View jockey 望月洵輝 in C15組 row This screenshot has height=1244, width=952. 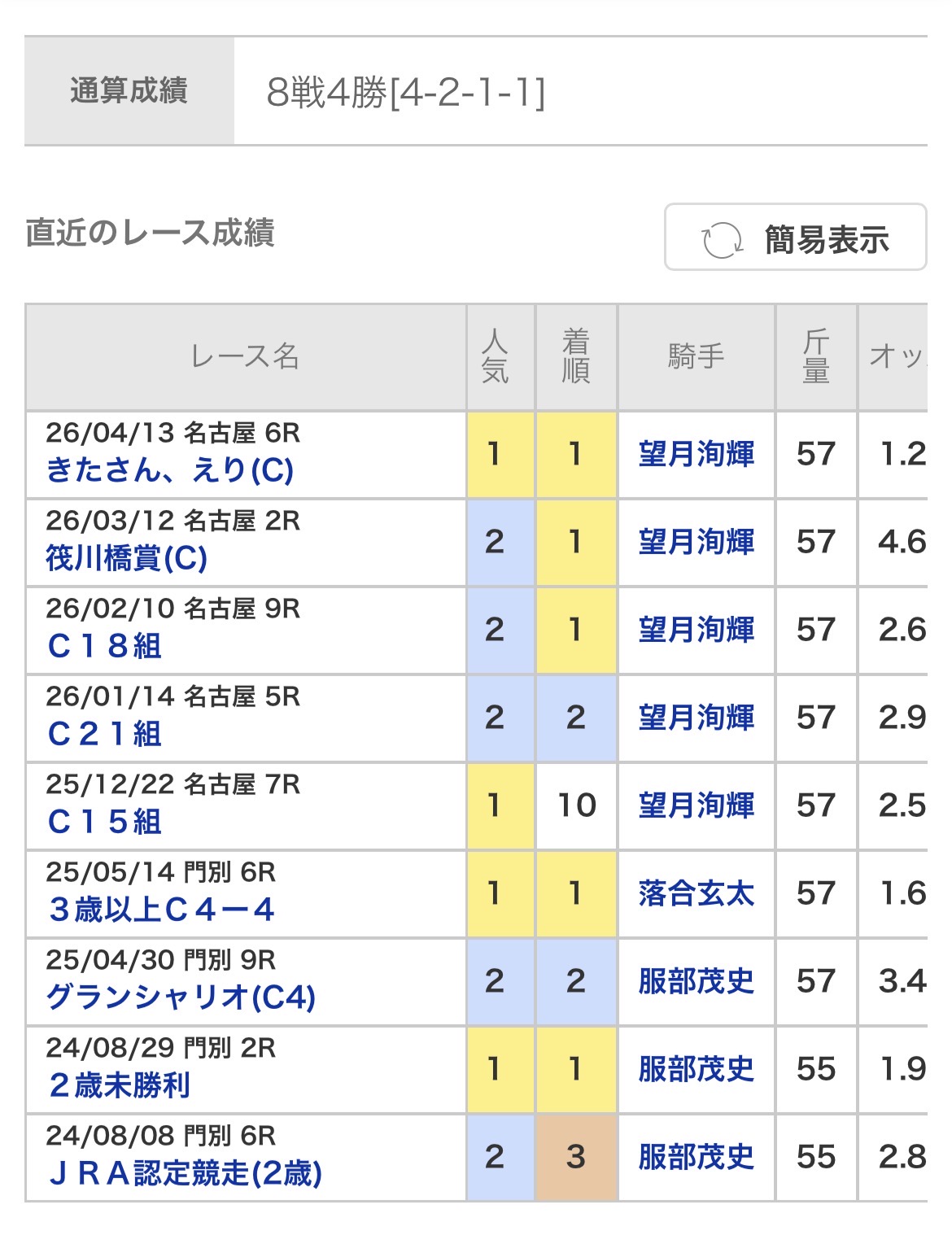coord(696,805)
